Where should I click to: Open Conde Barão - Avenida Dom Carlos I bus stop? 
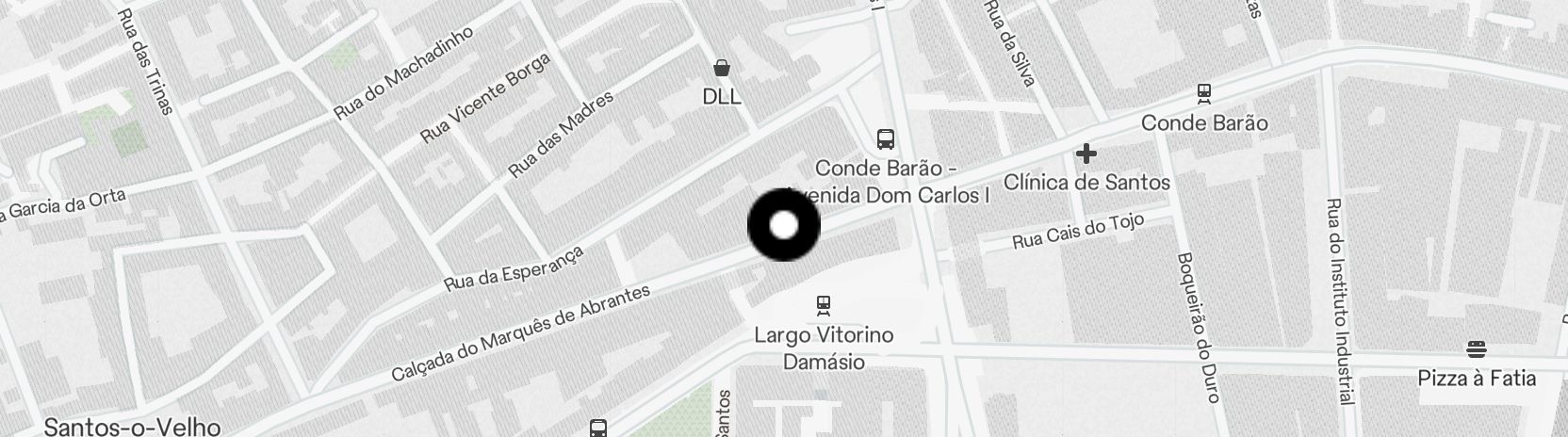(x=886, y=140)
